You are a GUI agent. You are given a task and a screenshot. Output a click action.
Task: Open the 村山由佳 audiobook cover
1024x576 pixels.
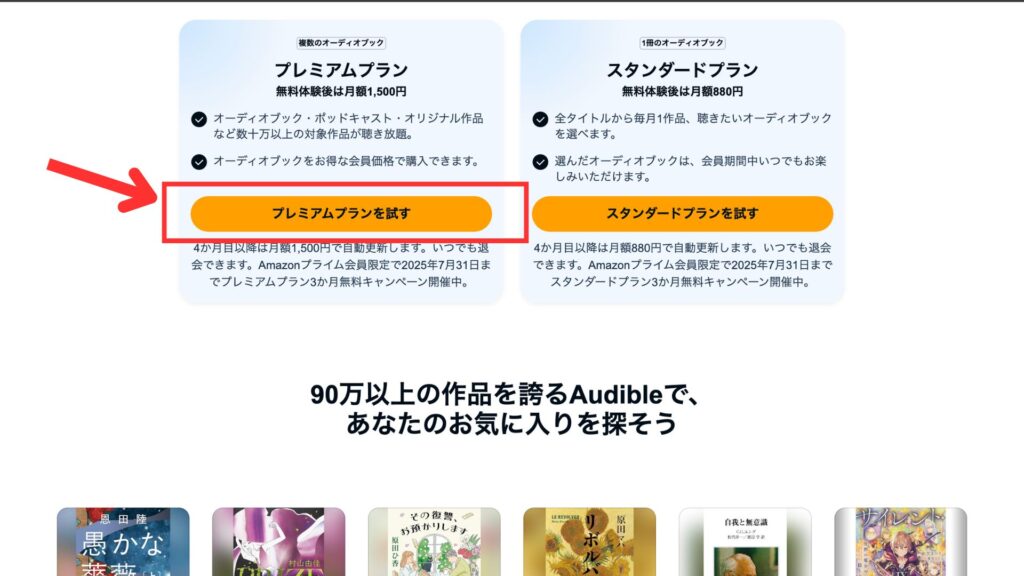click(278, 542)
